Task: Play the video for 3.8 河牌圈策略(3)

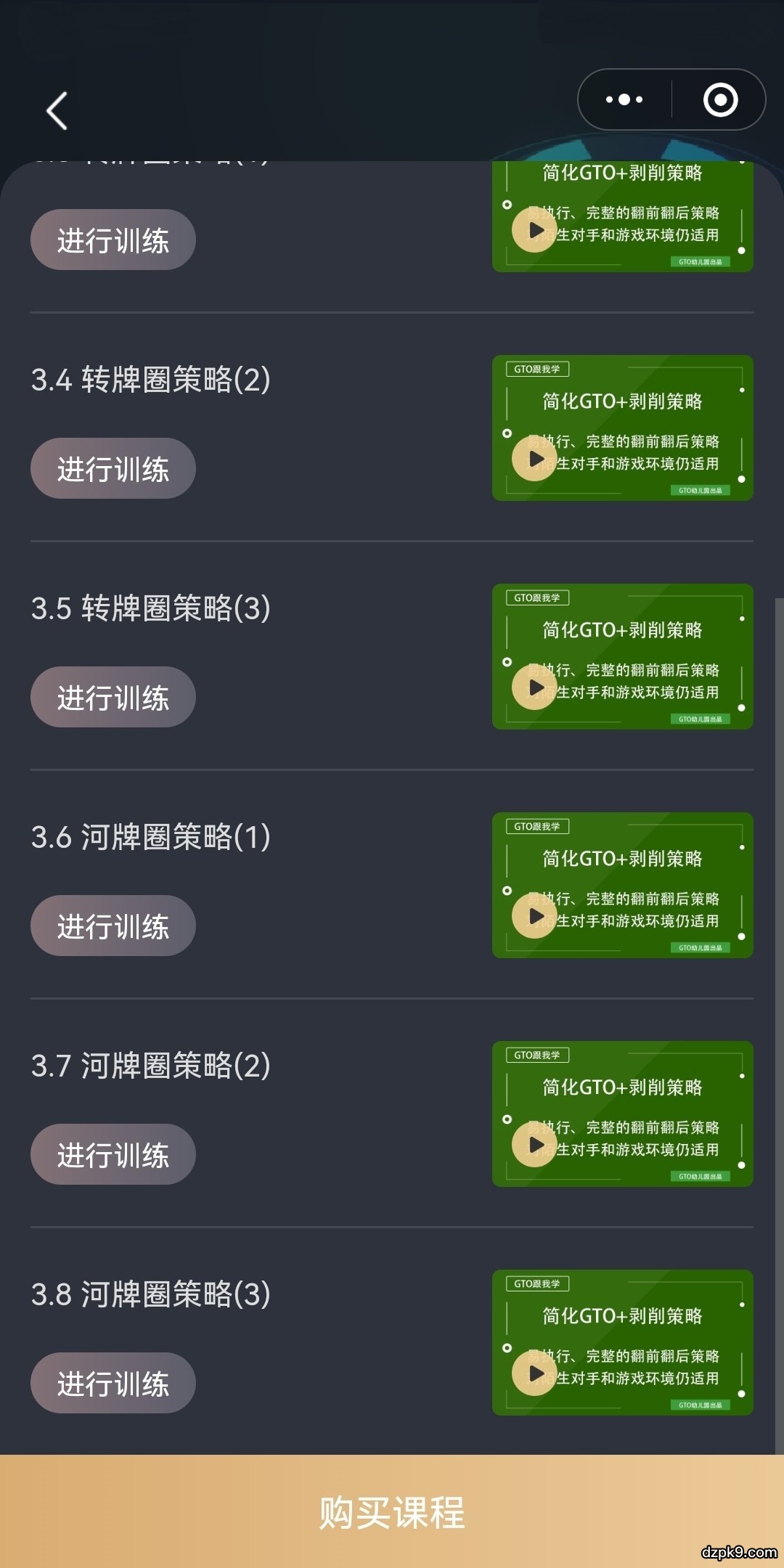Action: [534, 1373]
